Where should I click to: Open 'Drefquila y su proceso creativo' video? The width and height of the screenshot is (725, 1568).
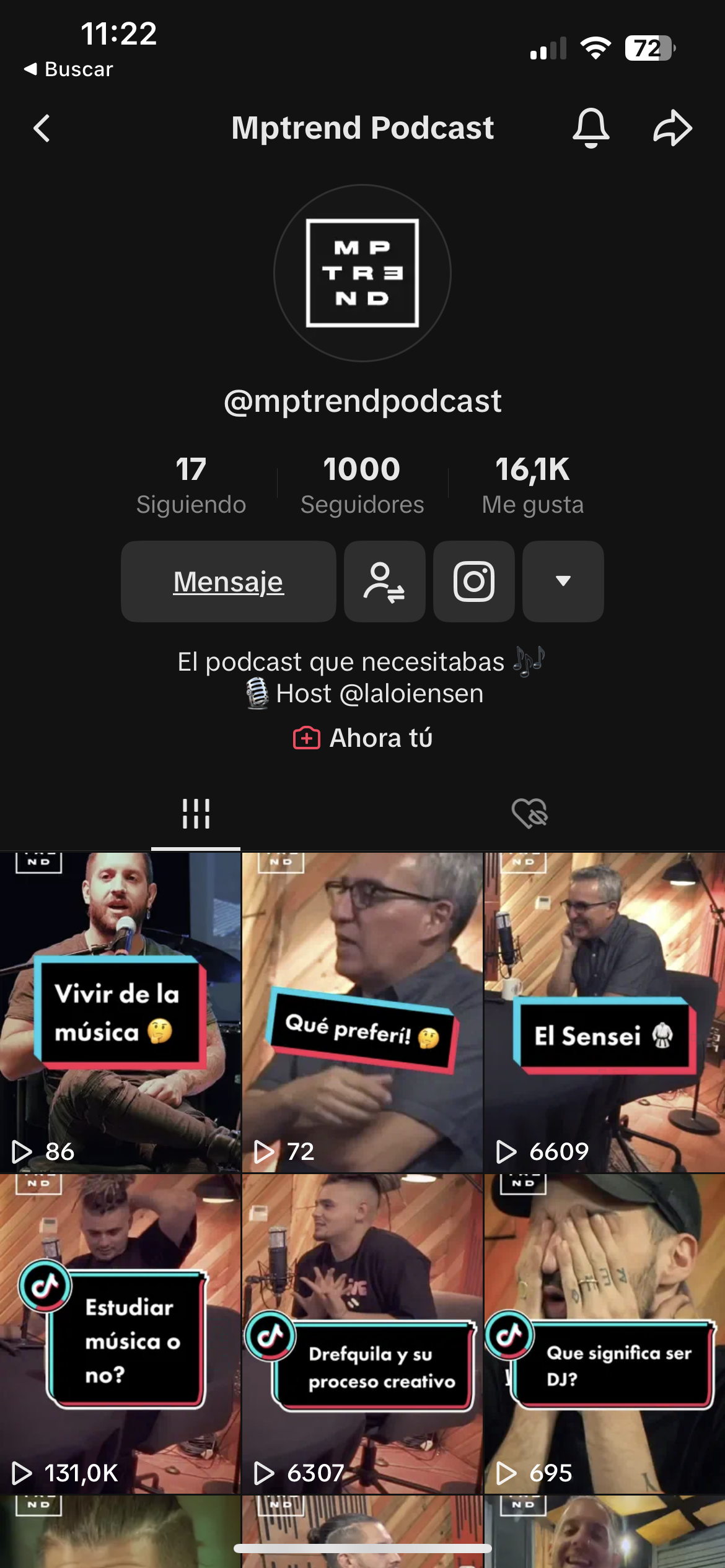[362, 1333]
